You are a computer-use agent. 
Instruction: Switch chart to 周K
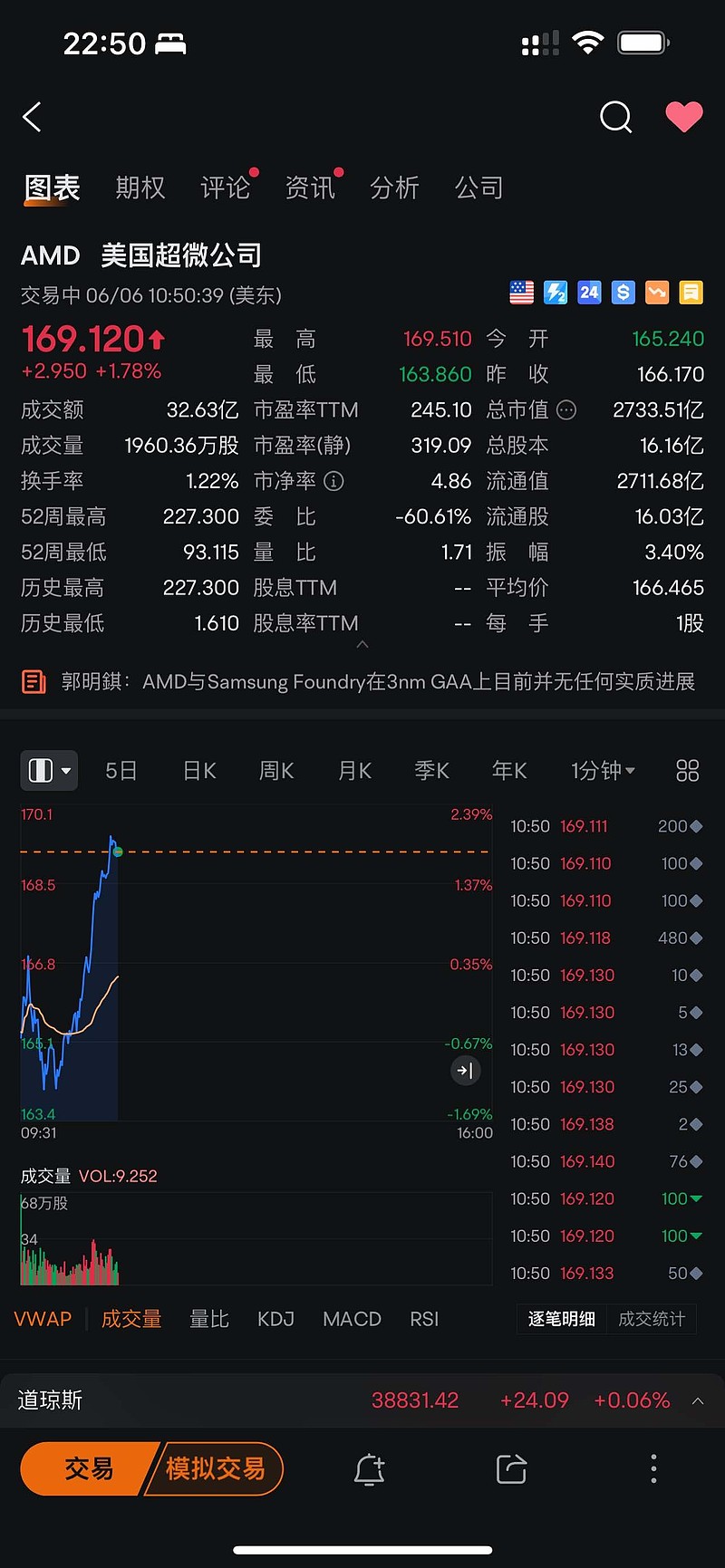coord(276,771)
